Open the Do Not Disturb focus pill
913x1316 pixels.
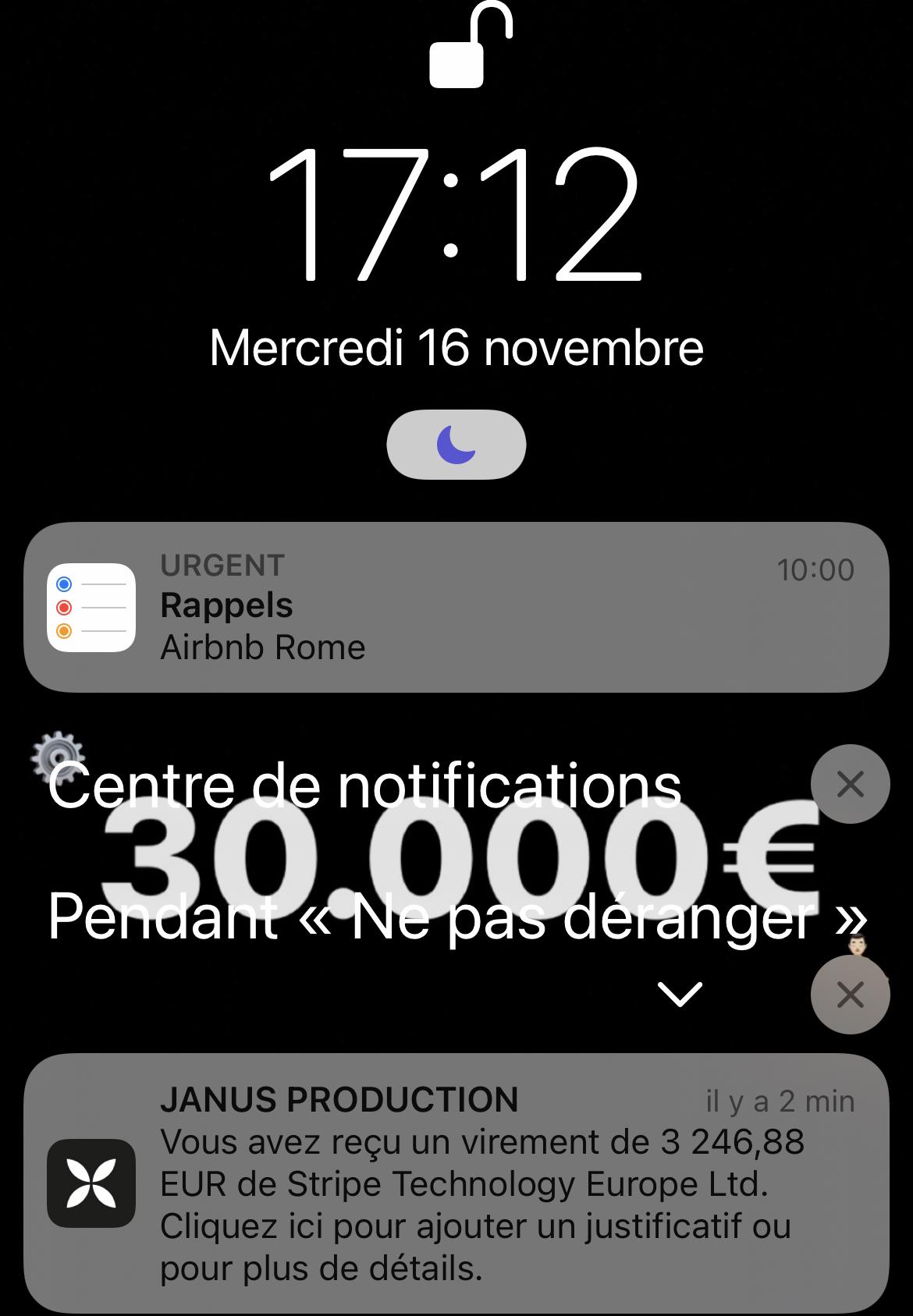click(456, 445)
